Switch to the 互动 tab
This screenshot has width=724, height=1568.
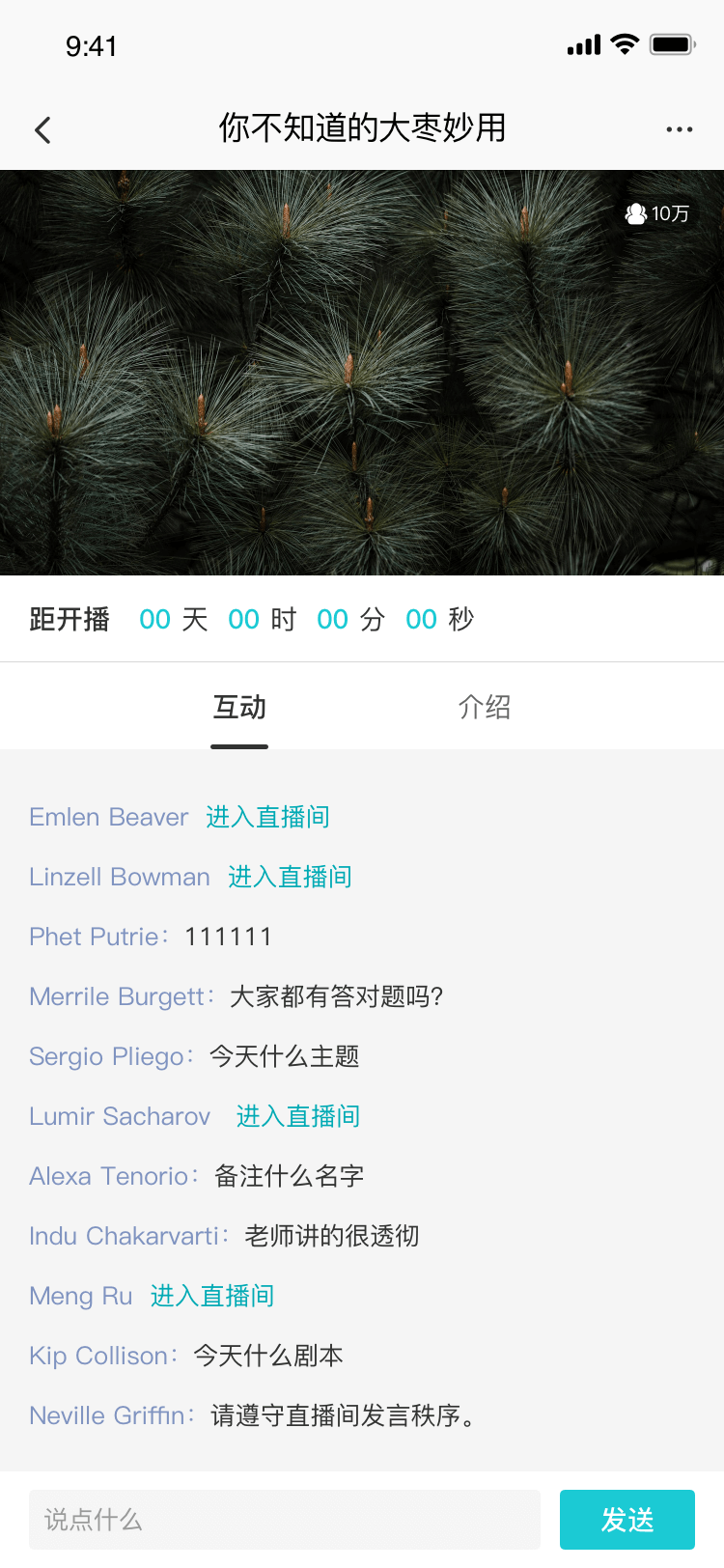(239, 708)
